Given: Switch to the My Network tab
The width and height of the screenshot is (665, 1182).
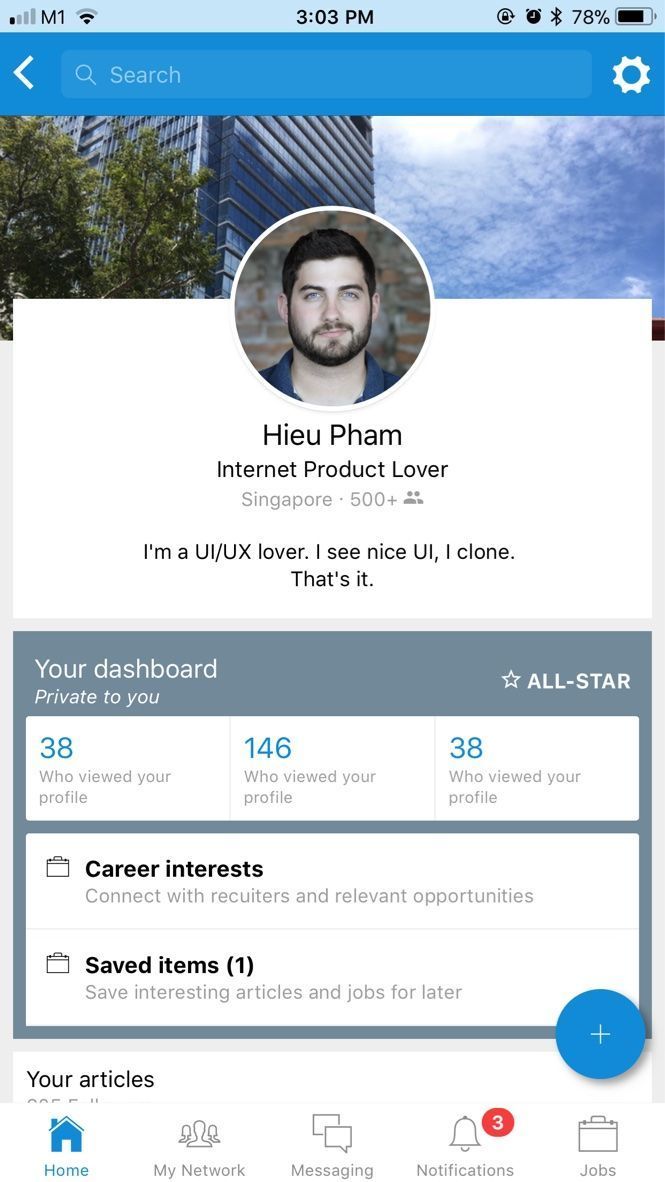Looking at the screenshot, I should [199, 1146].
